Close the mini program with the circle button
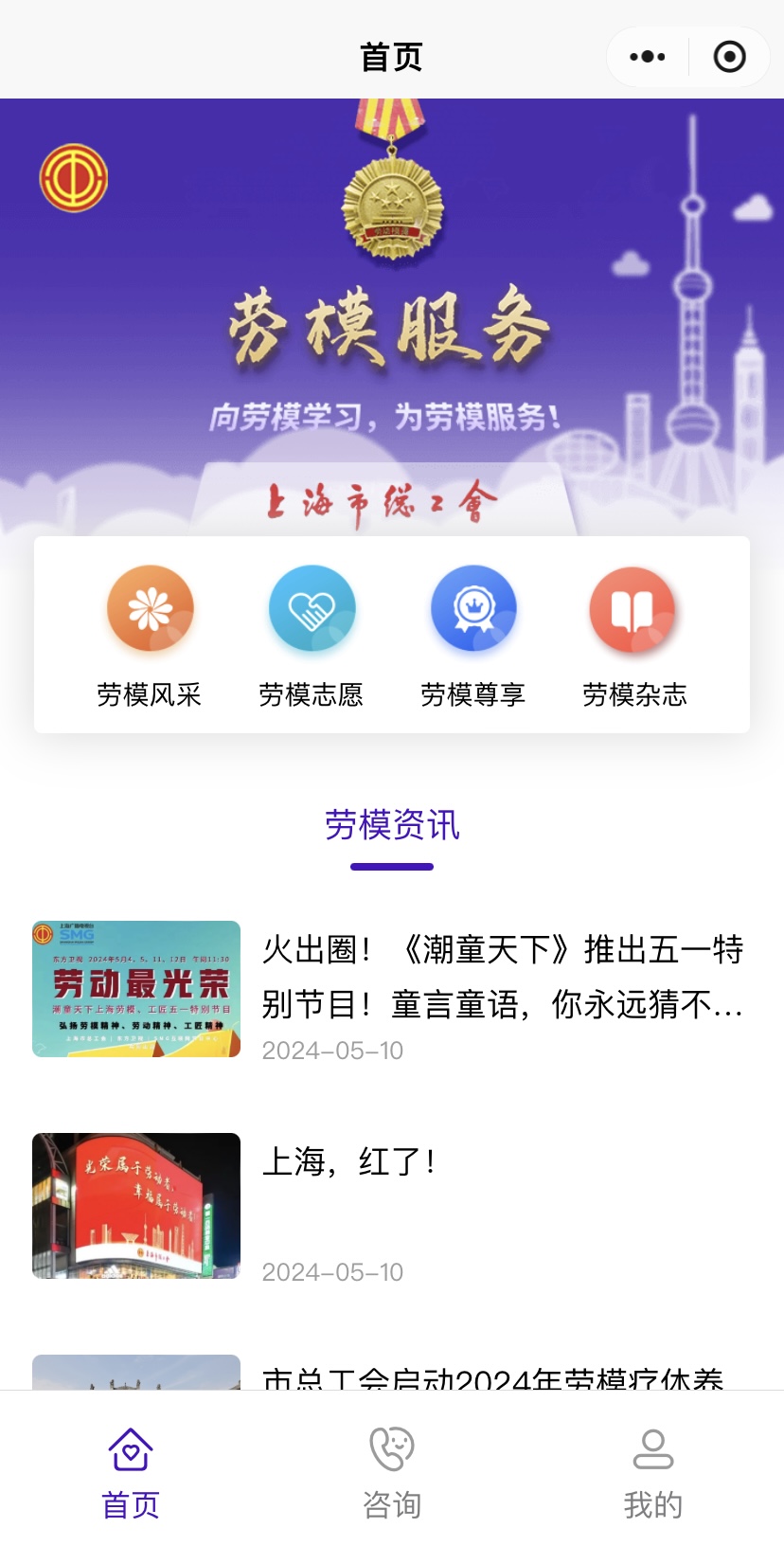This screenshot has height=1546, width=784. pos(729,57)
